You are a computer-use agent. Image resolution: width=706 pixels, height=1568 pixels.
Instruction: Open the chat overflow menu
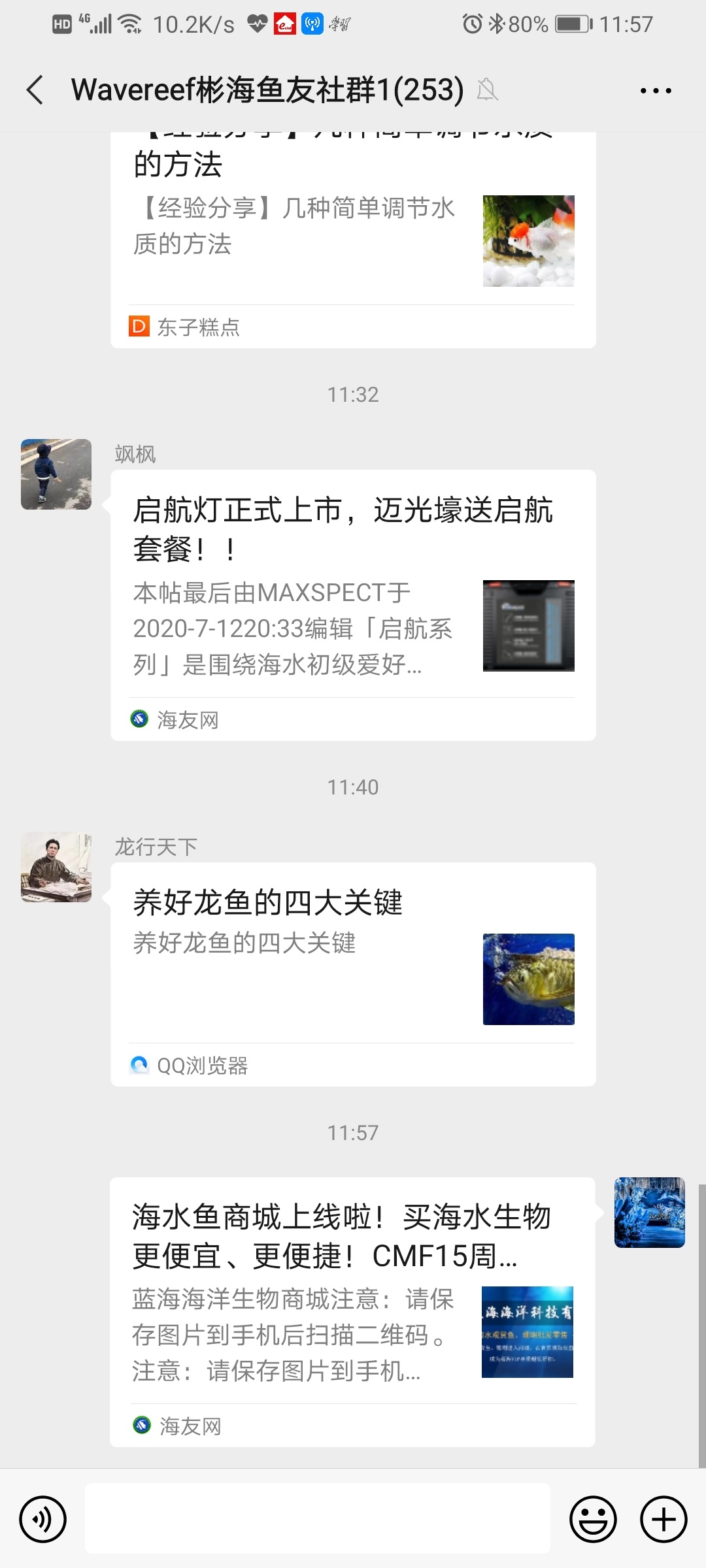(656, 91)
